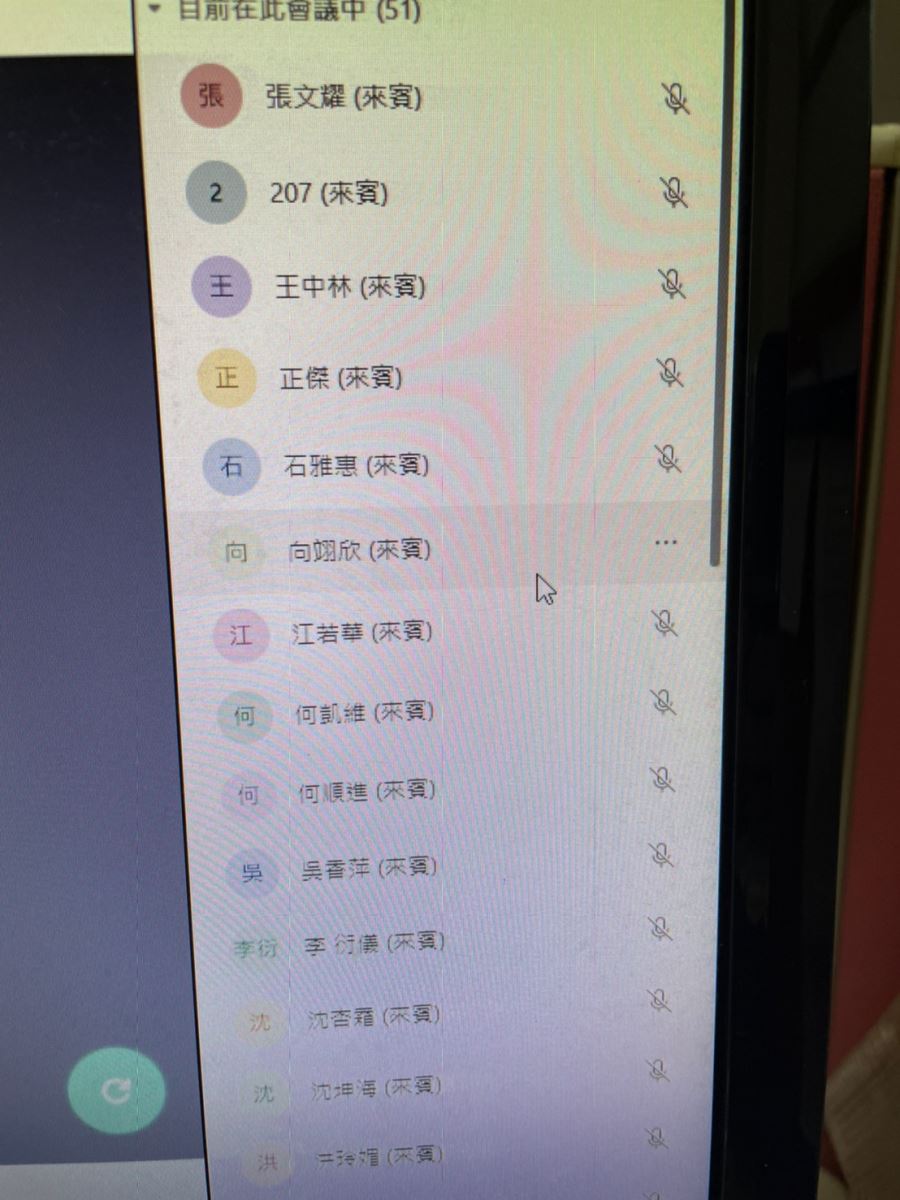Open participant row for 吳香萍
The width and height of the screenshot is (900, 1200).
pyautogui.click(x=369, y=867)
